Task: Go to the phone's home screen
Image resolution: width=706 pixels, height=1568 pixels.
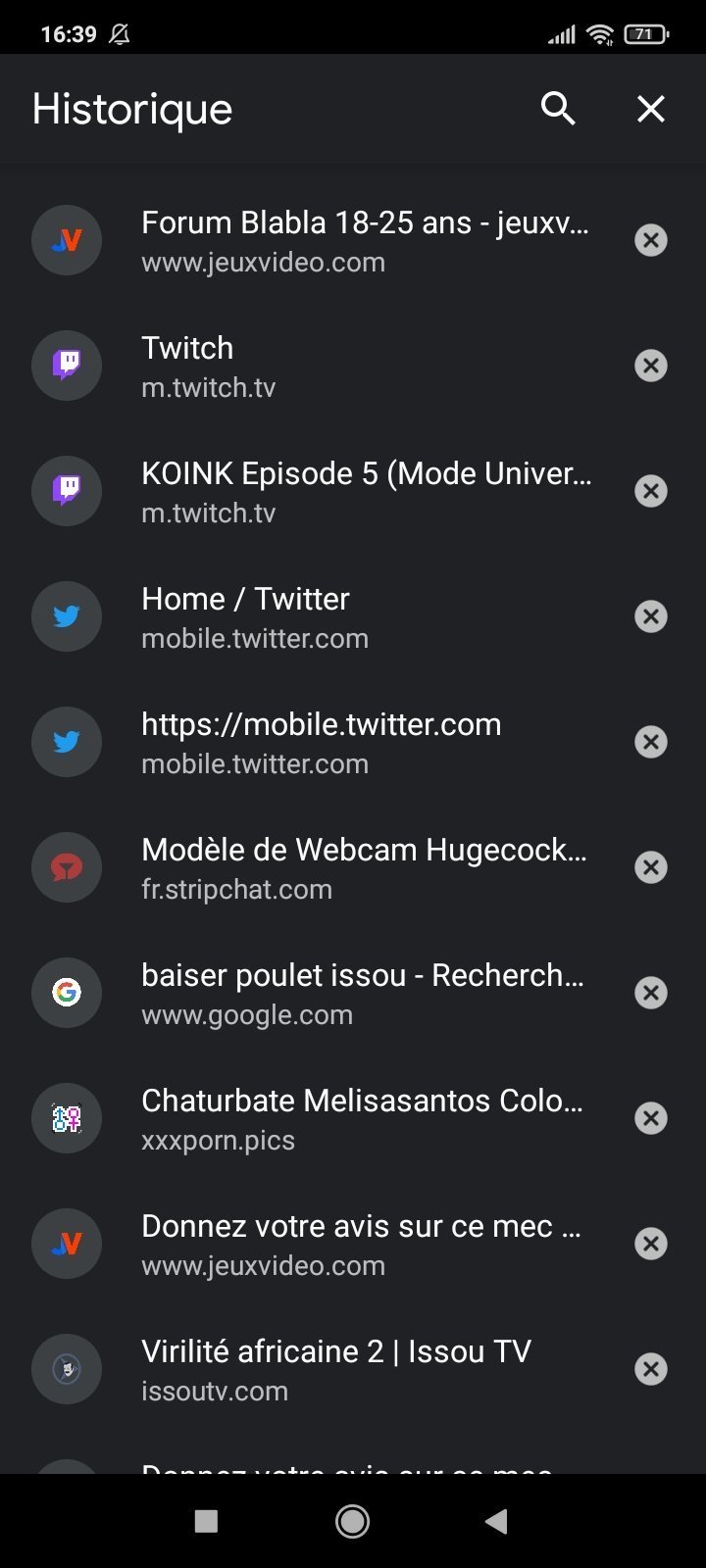Action: point(352,1521)
